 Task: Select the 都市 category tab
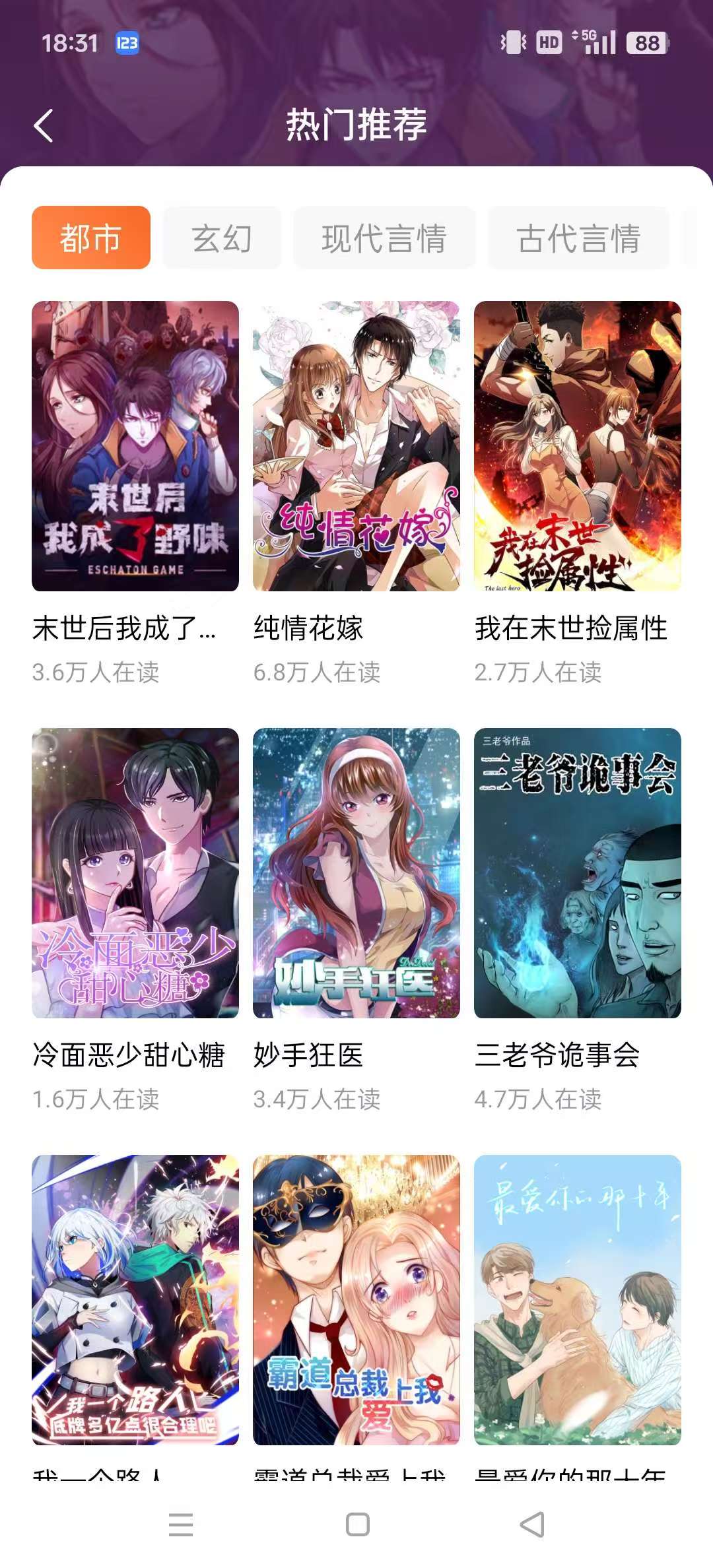tap(91, 238)
